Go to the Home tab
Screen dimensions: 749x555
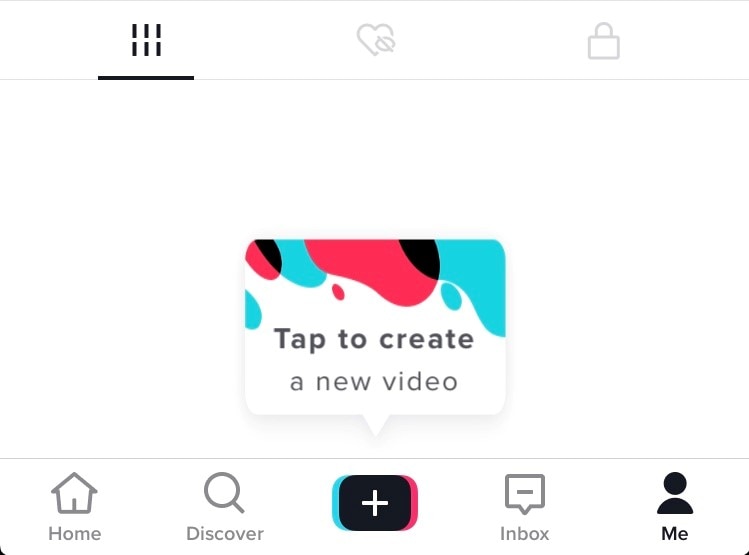point(75,506)
